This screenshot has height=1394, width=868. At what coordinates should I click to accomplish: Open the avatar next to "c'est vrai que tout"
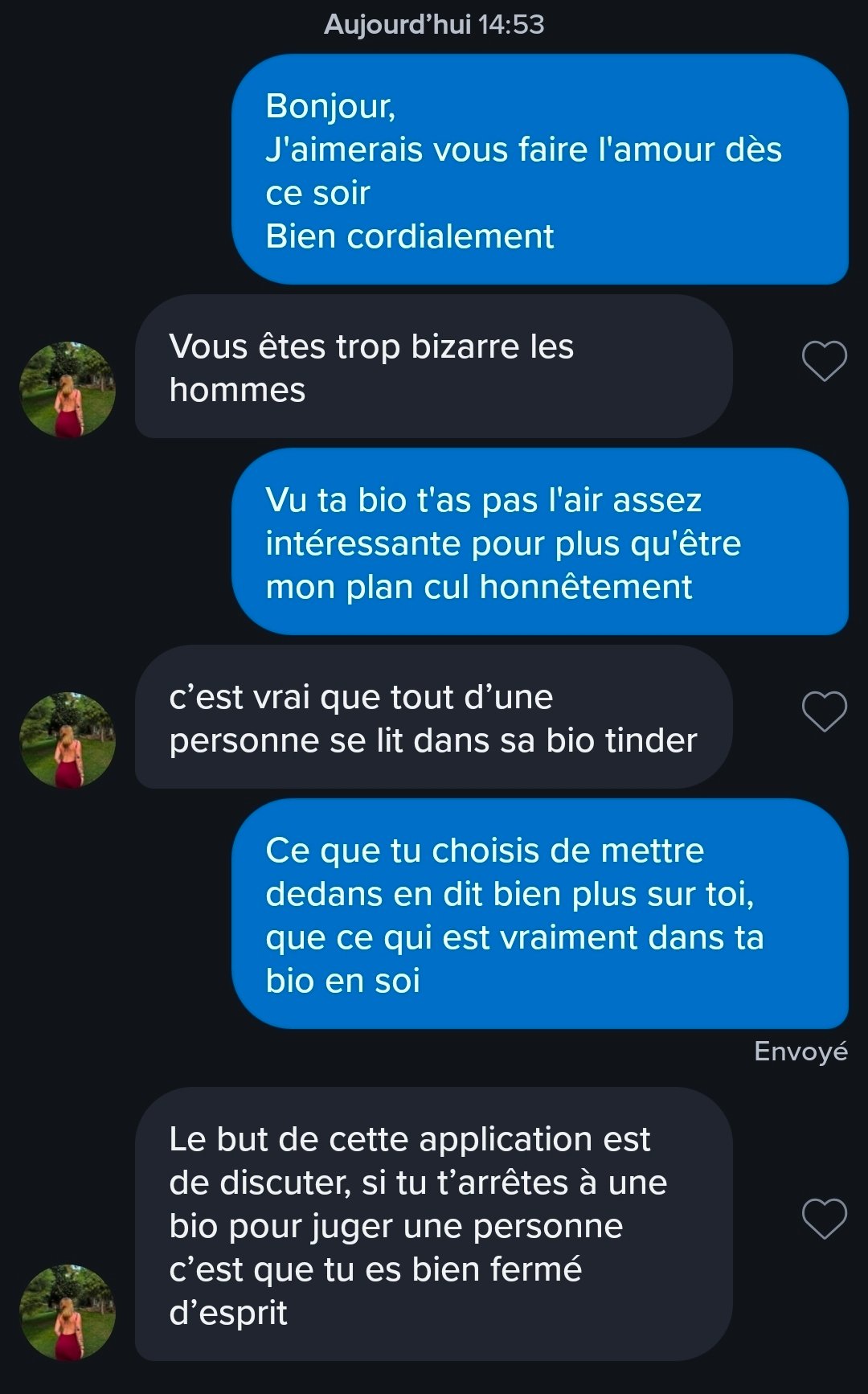(x=68, y=740)
